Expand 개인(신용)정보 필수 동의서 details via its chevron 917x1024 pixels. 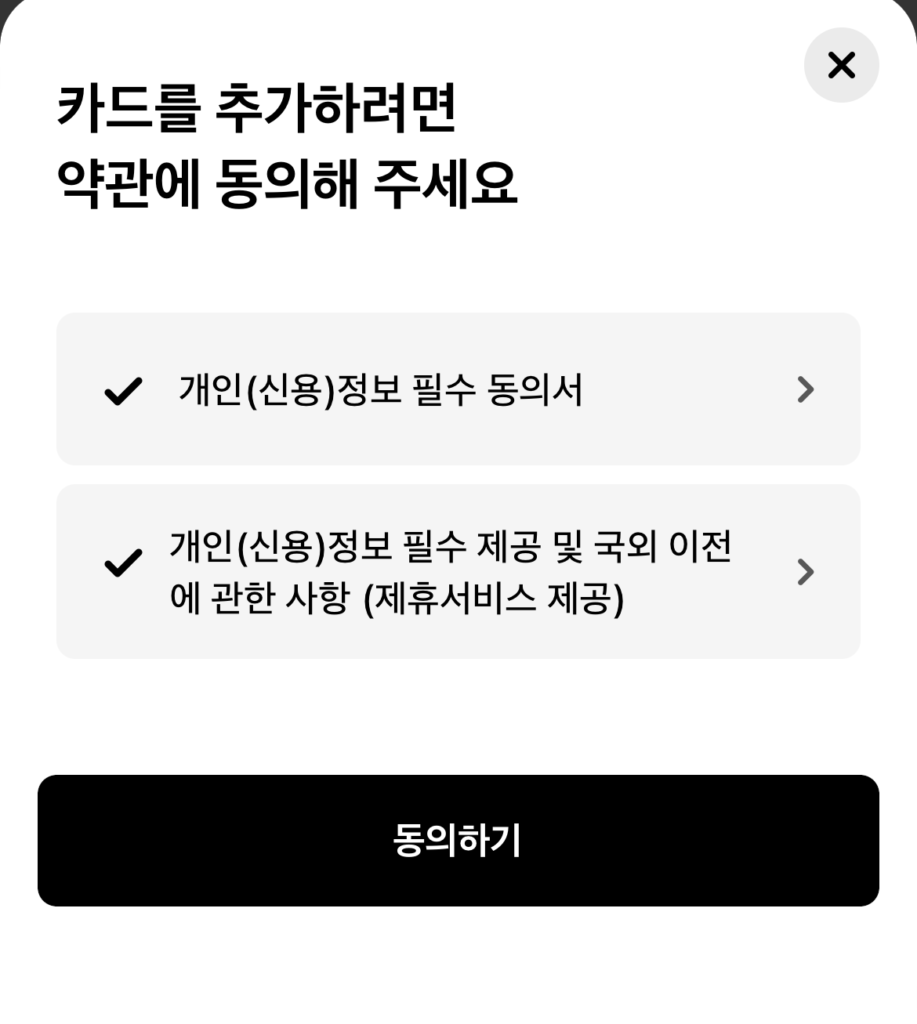click(806, 390)
